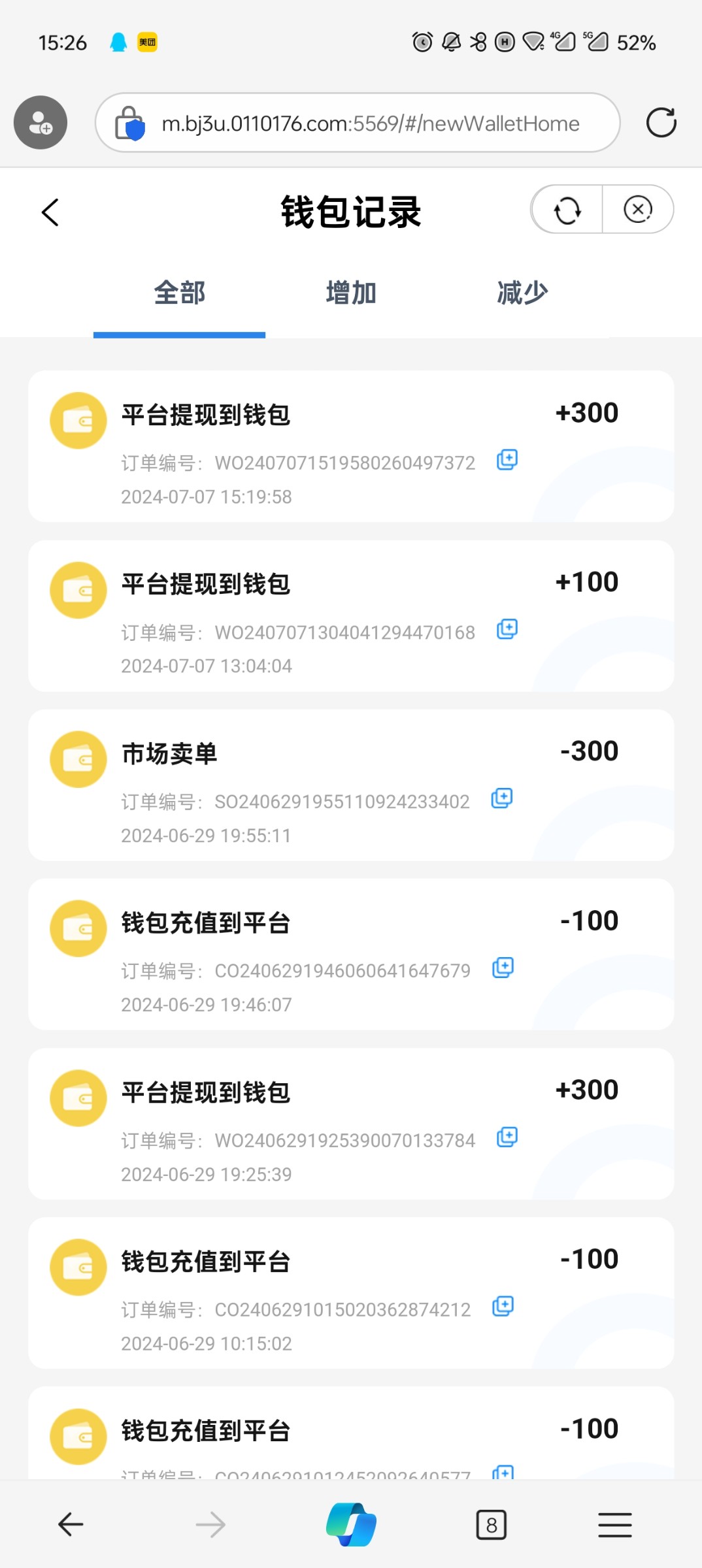
Task: Select the 全部 tab
Action: (x=179, y=293)
